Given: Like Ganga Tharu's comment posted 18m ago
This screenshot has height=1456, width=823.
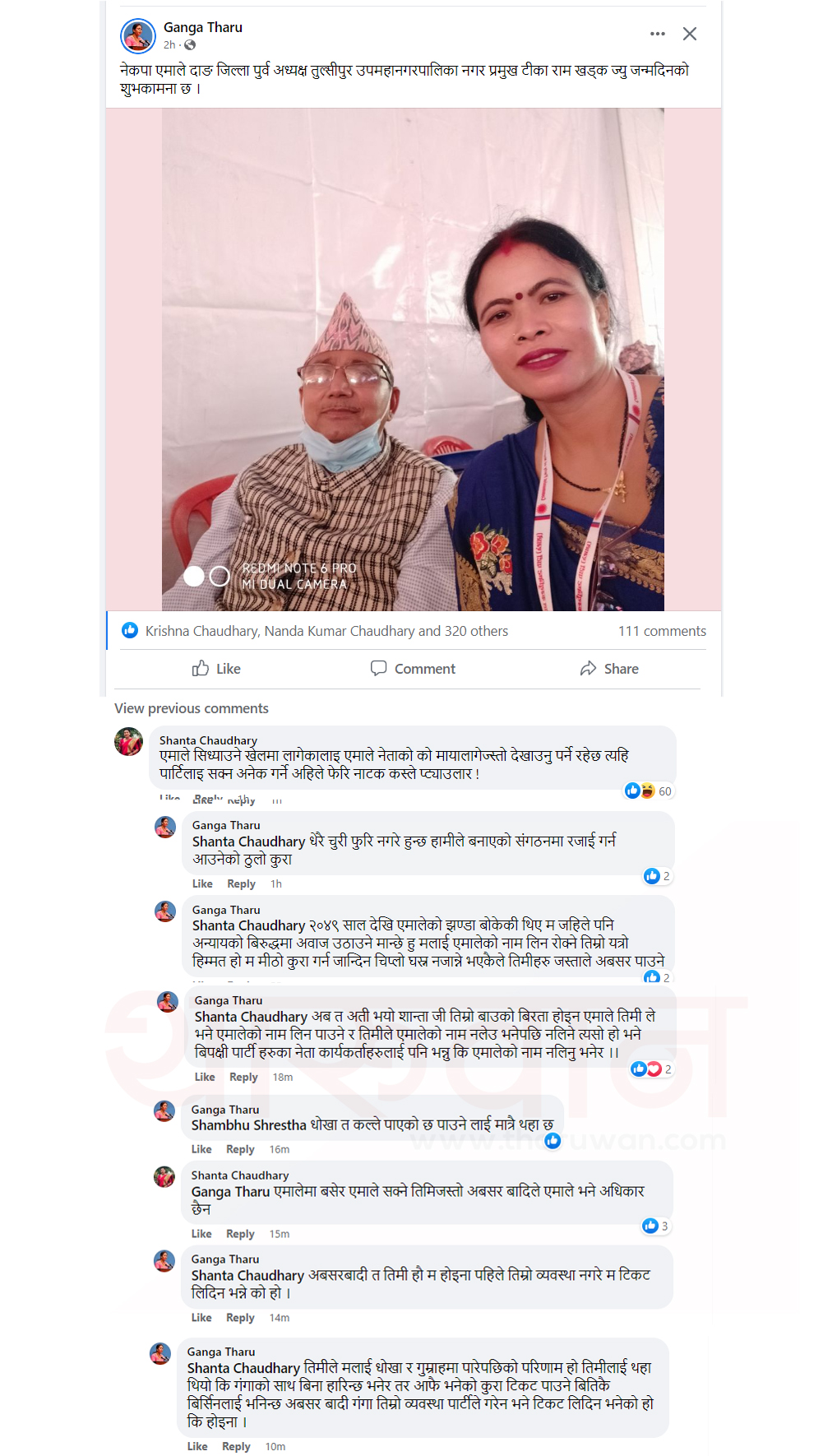Looking at the screenshot, I should coord(205,1077).
